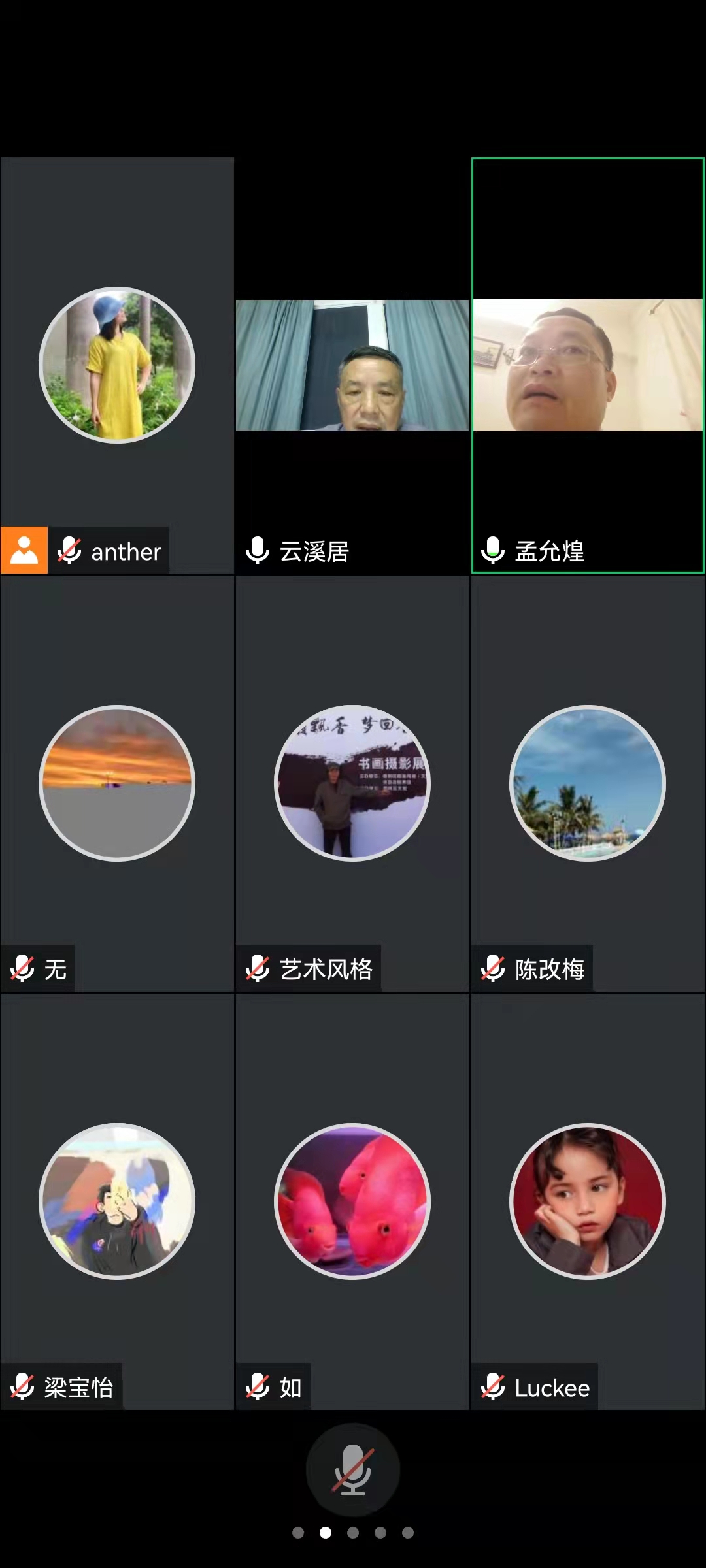Select the participant tile named 无
Image resolution: width=706 pixels, height=1568 pixels.
[x=117, y=783]
